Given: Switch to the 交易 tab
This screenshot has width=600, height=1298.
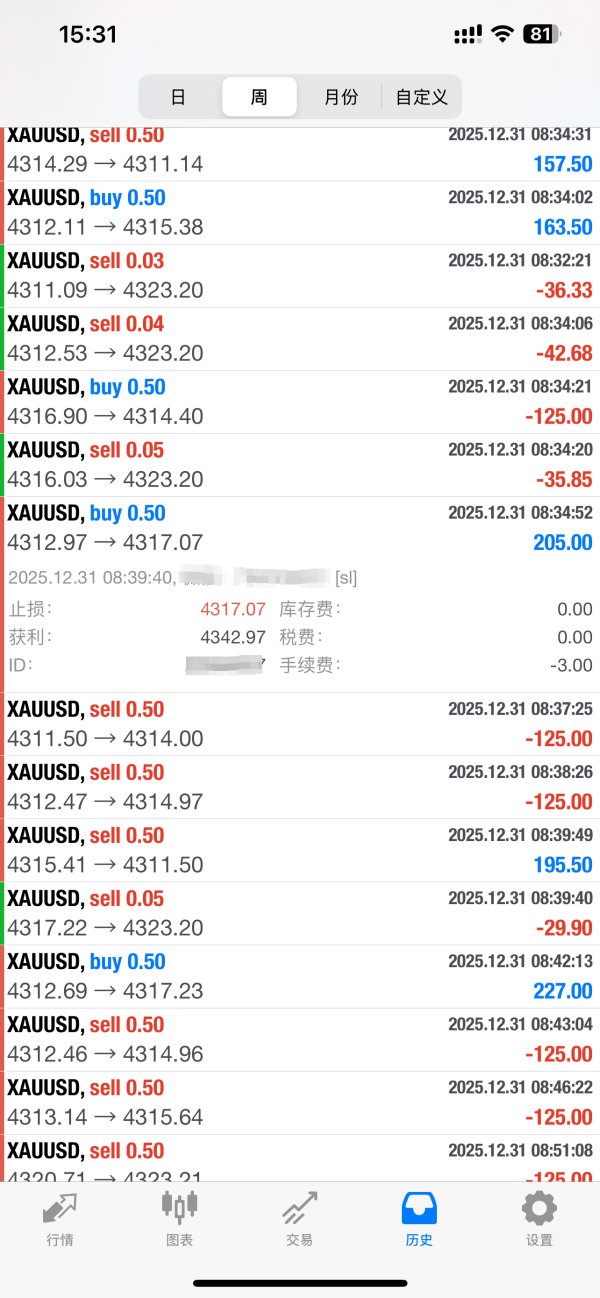Looking at the screenshot, I should click(299, 1218).
